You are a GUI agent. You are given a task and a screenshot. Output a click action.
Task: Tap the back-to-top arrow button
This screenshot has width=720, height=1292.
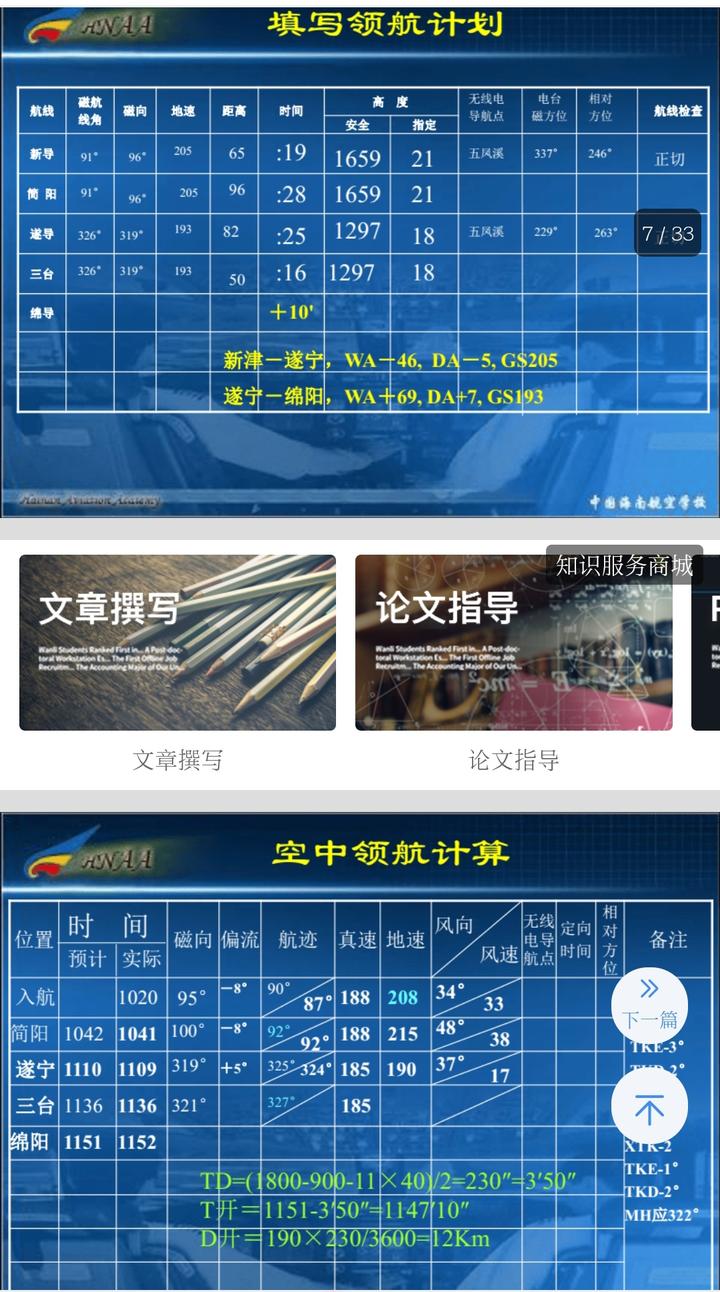(649, 1109)
